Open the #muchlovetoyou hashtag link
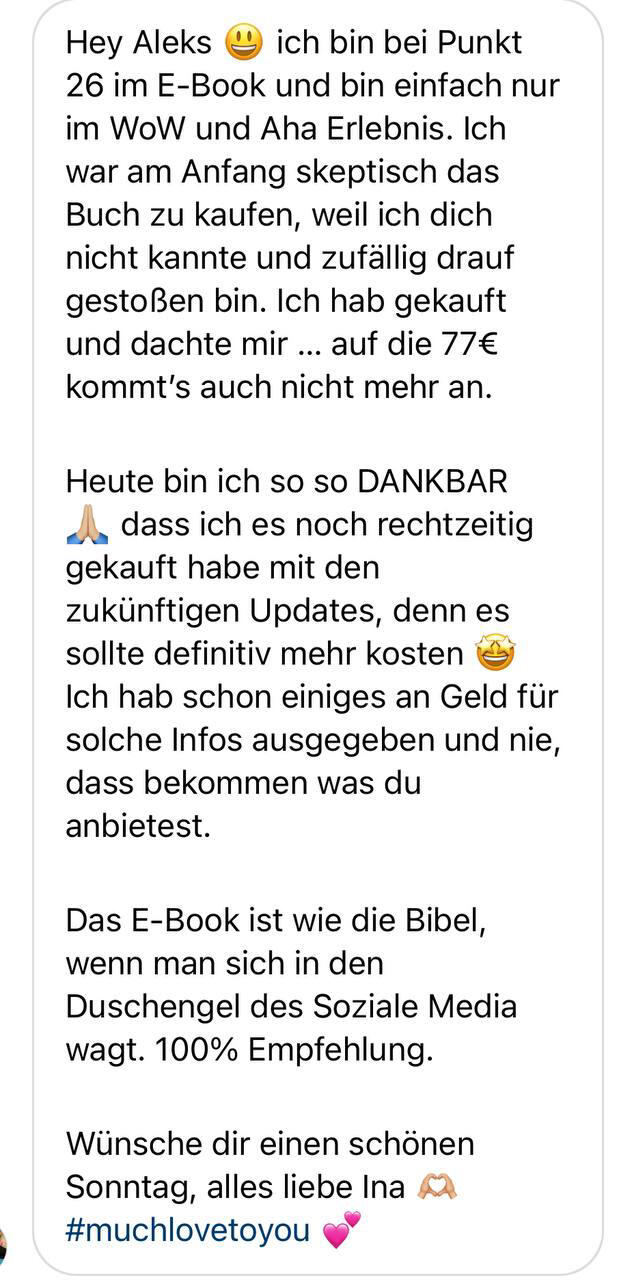 [188, 1231]
